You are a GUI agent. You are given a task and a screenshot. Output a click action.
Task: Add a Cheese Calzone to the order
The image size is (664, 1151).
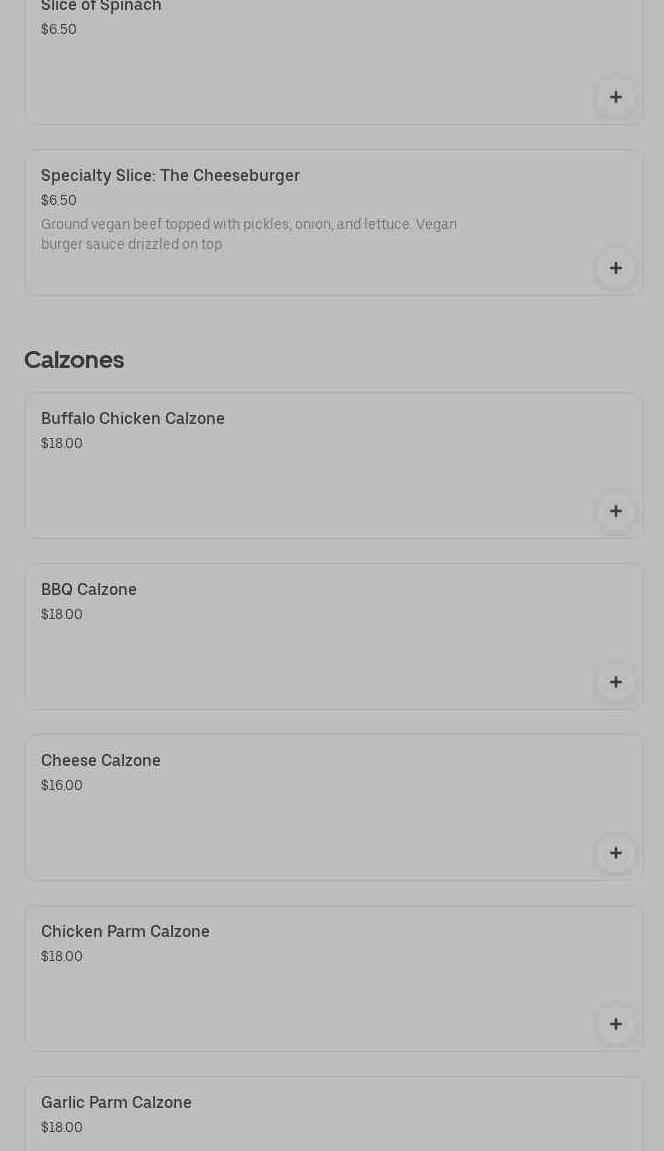pos(615,853)
